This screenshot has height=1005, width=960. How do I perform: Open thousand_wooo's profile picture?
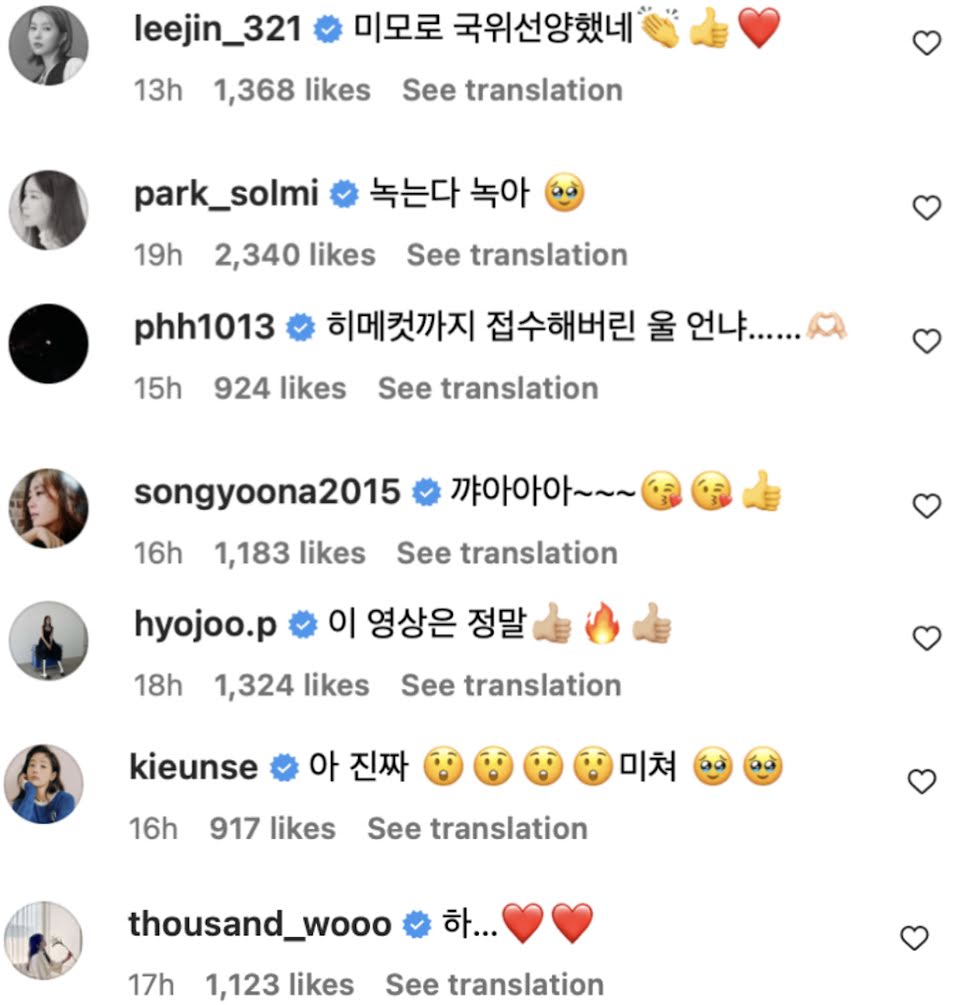tap(44, 940)
